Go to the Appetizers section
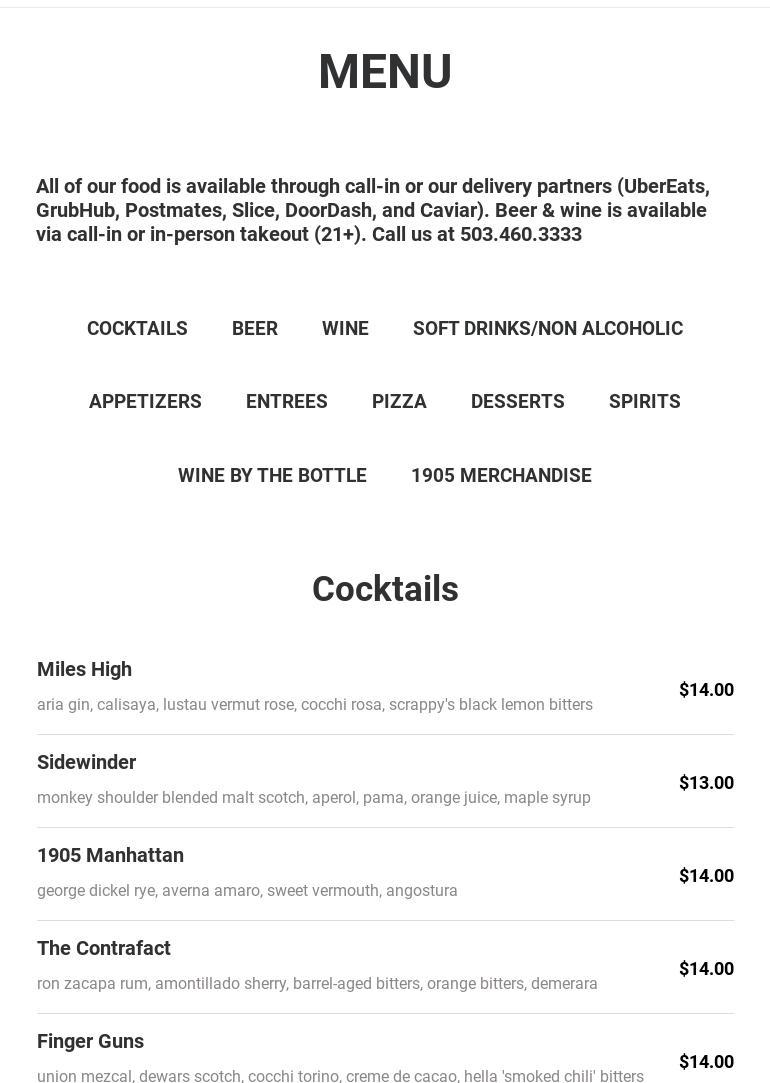This screenshot has height=1083, width=770. pos(145,401)
